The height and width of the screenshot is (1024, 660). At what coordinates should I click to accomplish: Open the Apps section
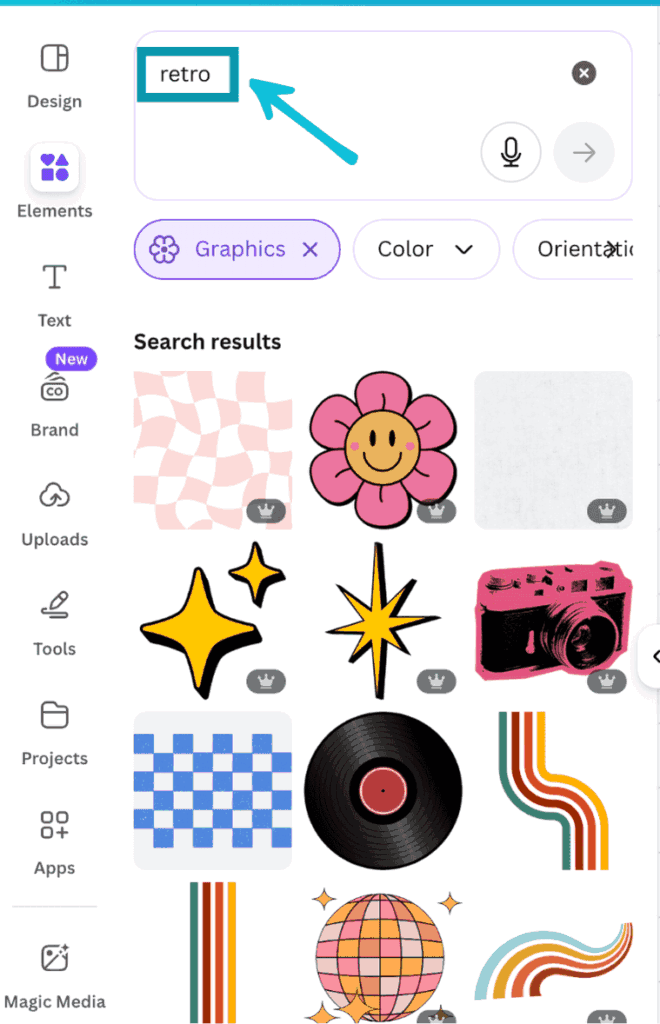[54, 842]
